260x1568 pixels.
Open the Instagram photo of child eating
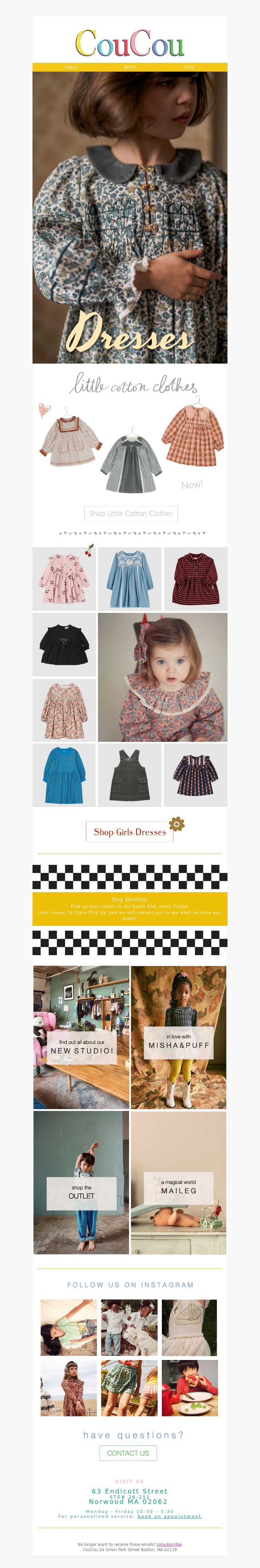189,1388
